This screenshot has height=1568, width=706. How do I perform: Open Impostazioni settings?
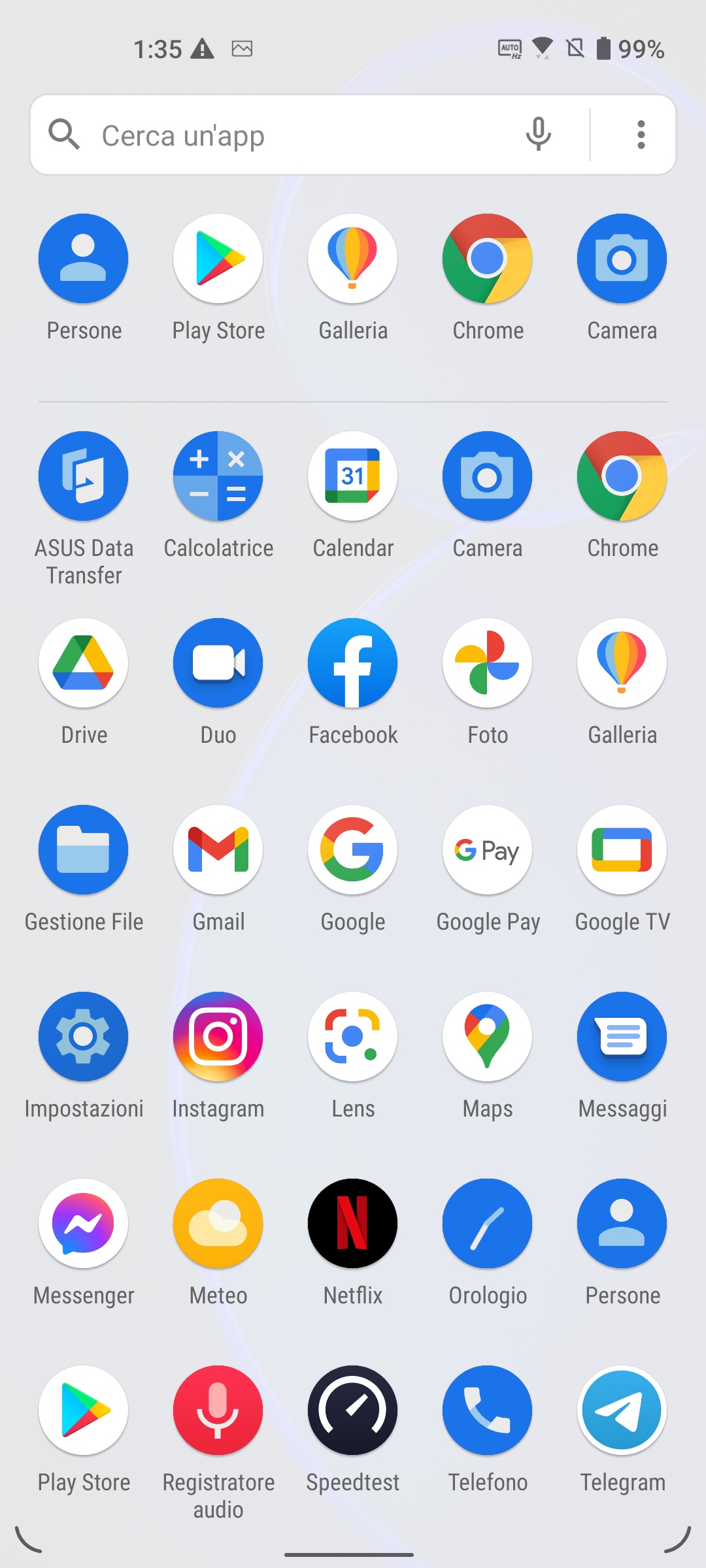click(84, 1037)
